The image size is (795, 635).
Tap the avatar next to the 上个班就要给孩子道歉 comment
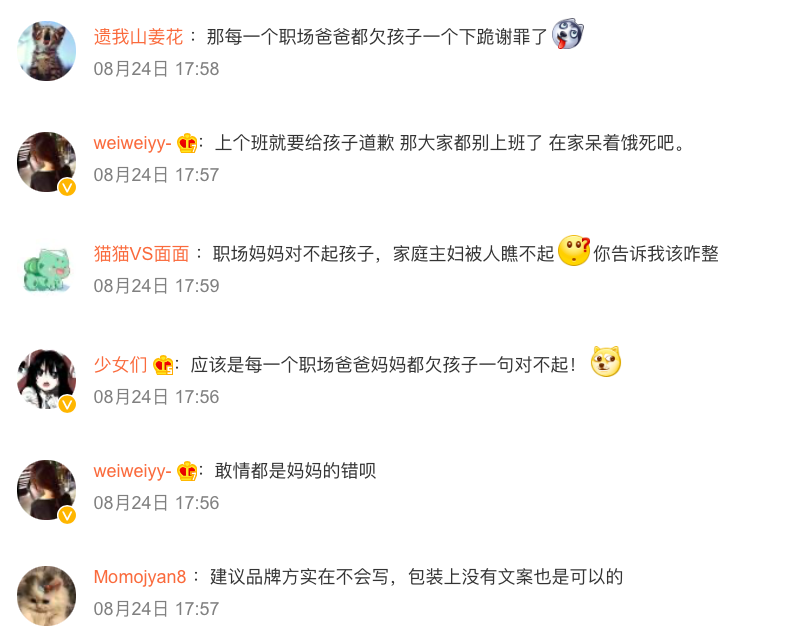[x=47, y=162]
